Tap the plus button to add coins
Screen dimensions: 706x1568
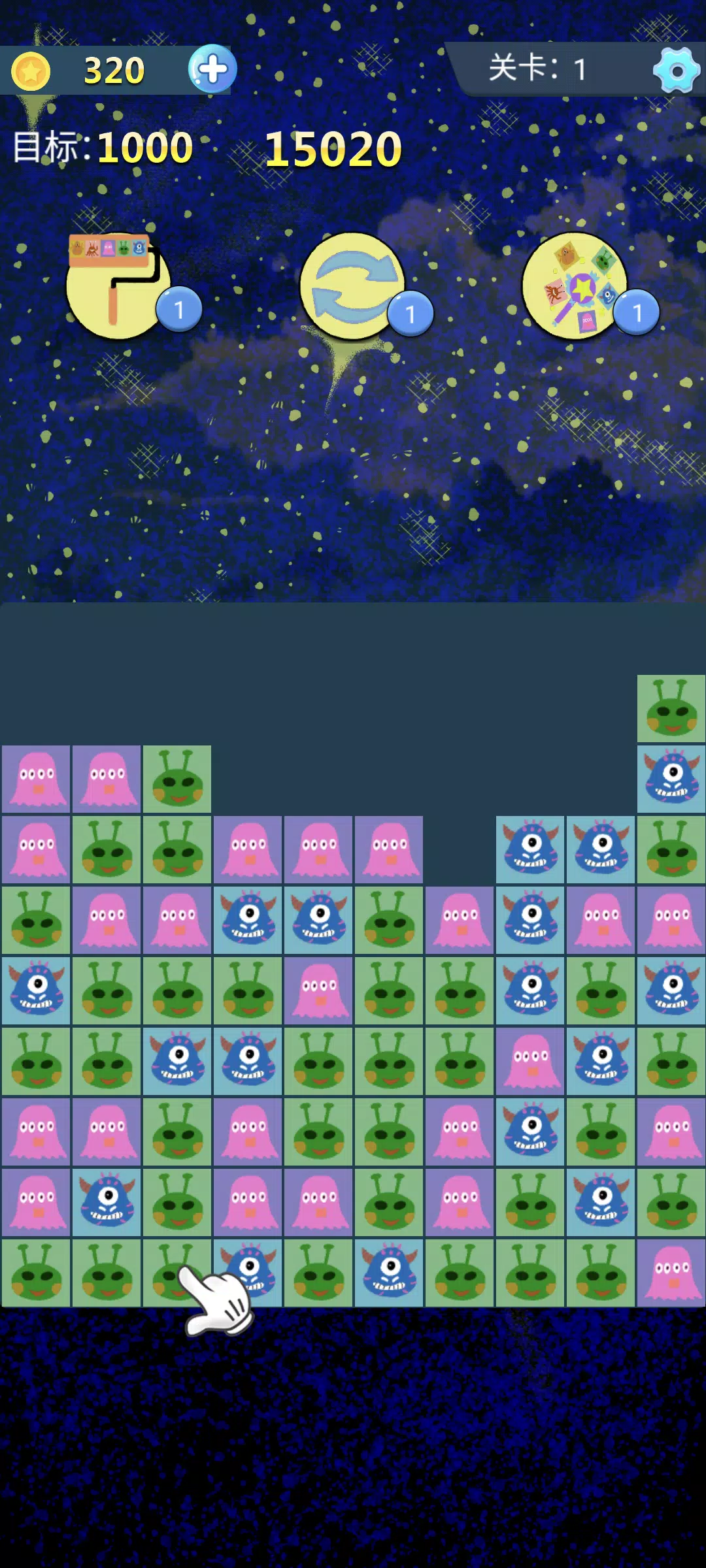[x=212, y=69]
